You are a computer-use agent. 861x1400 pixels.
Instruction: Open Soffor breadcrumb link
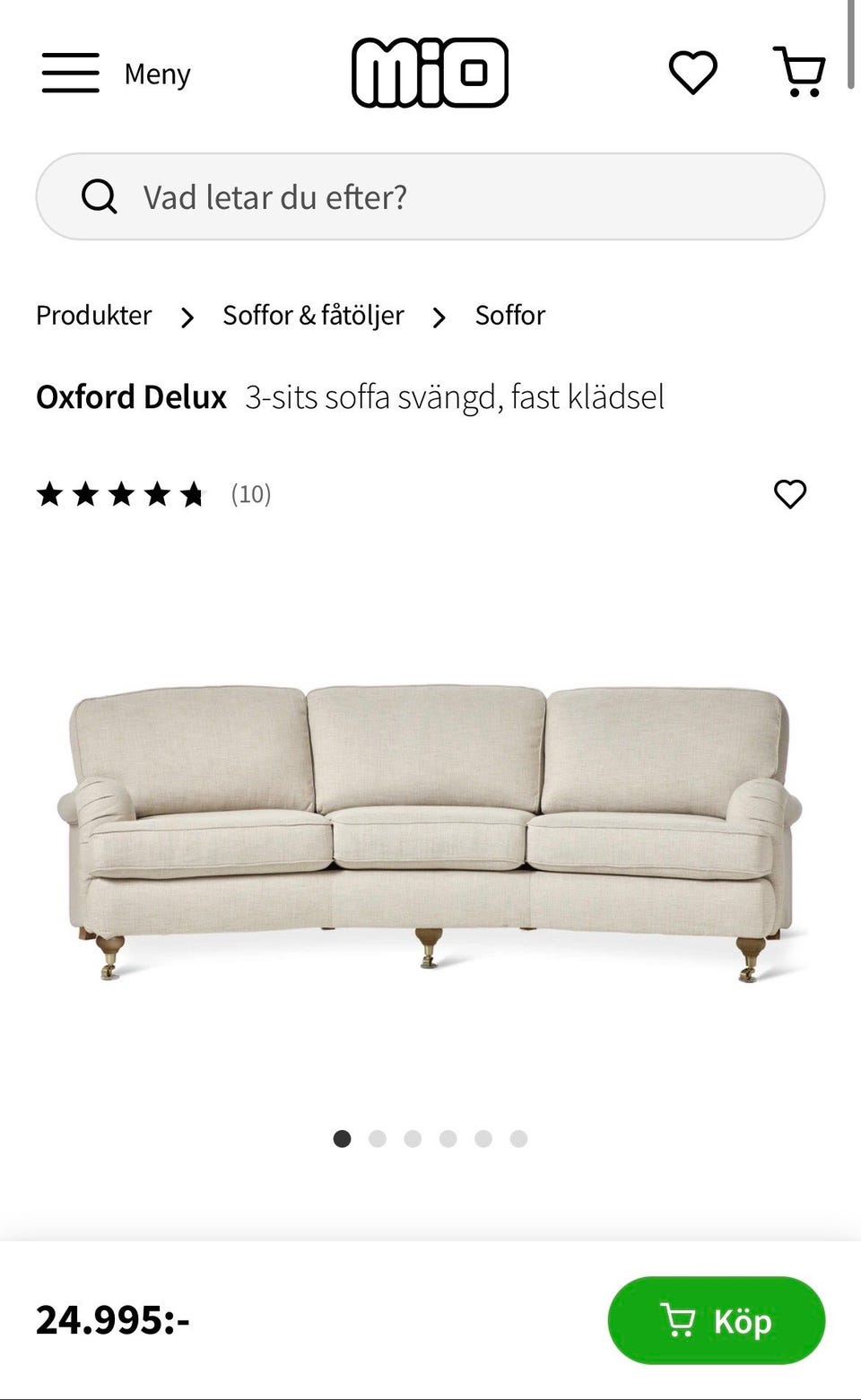click(x=510, y=316)
